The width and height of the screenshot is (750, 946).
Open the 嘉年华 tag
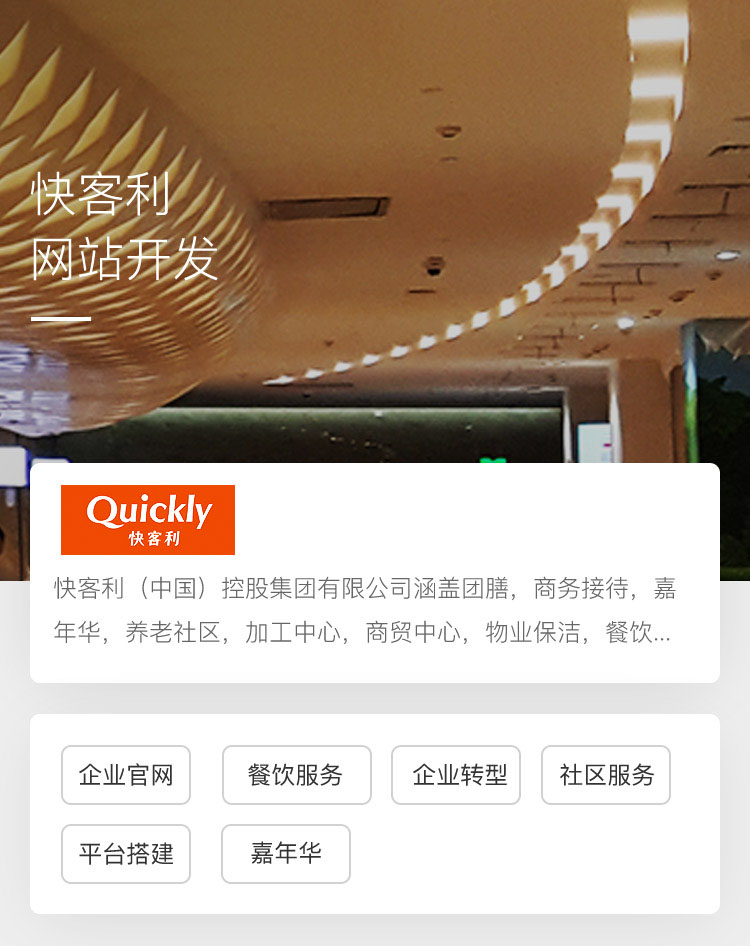tap(286, 854)
